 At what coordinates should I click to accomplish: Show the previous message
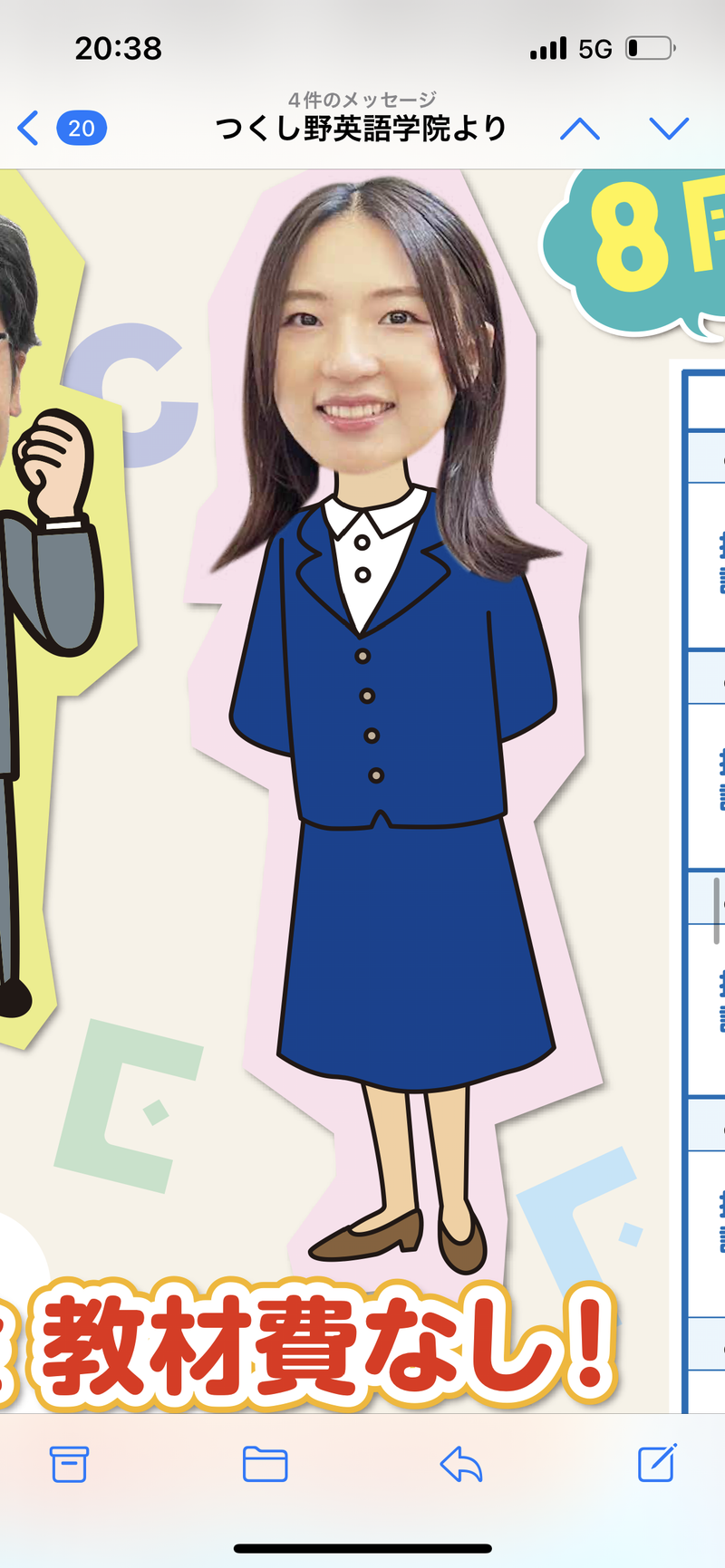tap(580, 129)
